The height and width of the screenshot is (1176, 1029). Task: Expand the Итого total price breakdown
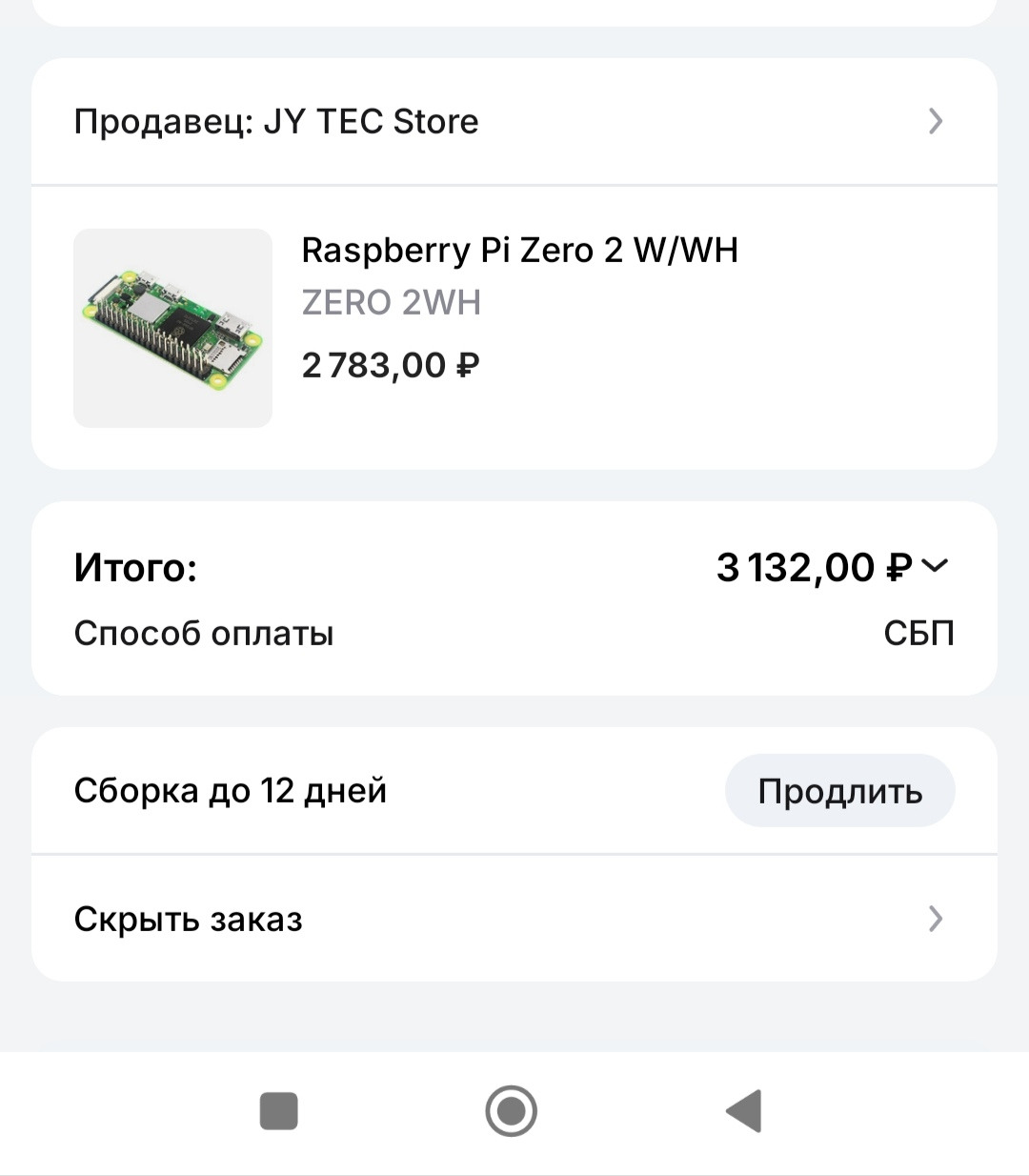[936, 566]
